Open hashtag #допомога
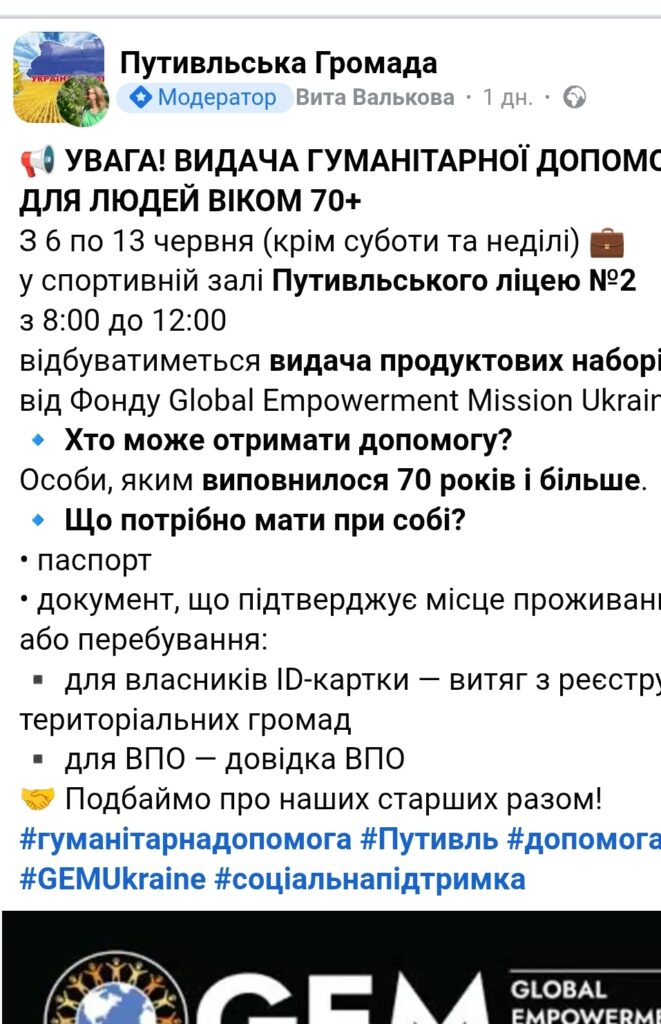The height and width of the screenshot is (1024, 661). pos(584,839)
